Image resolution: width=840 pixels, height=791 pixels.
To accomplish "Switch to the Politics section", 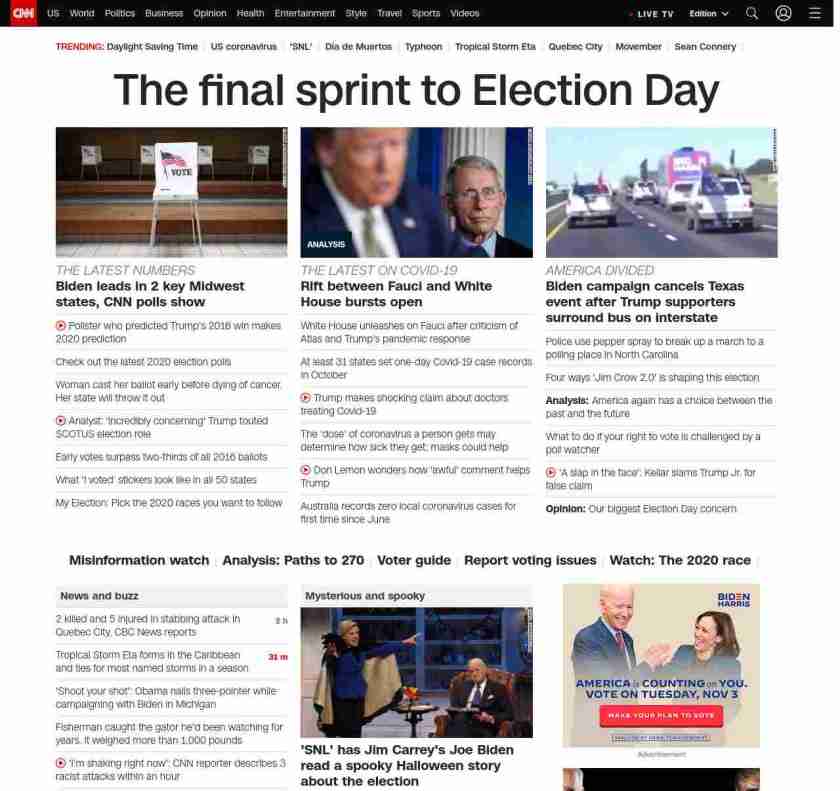I will pos(120,13).
